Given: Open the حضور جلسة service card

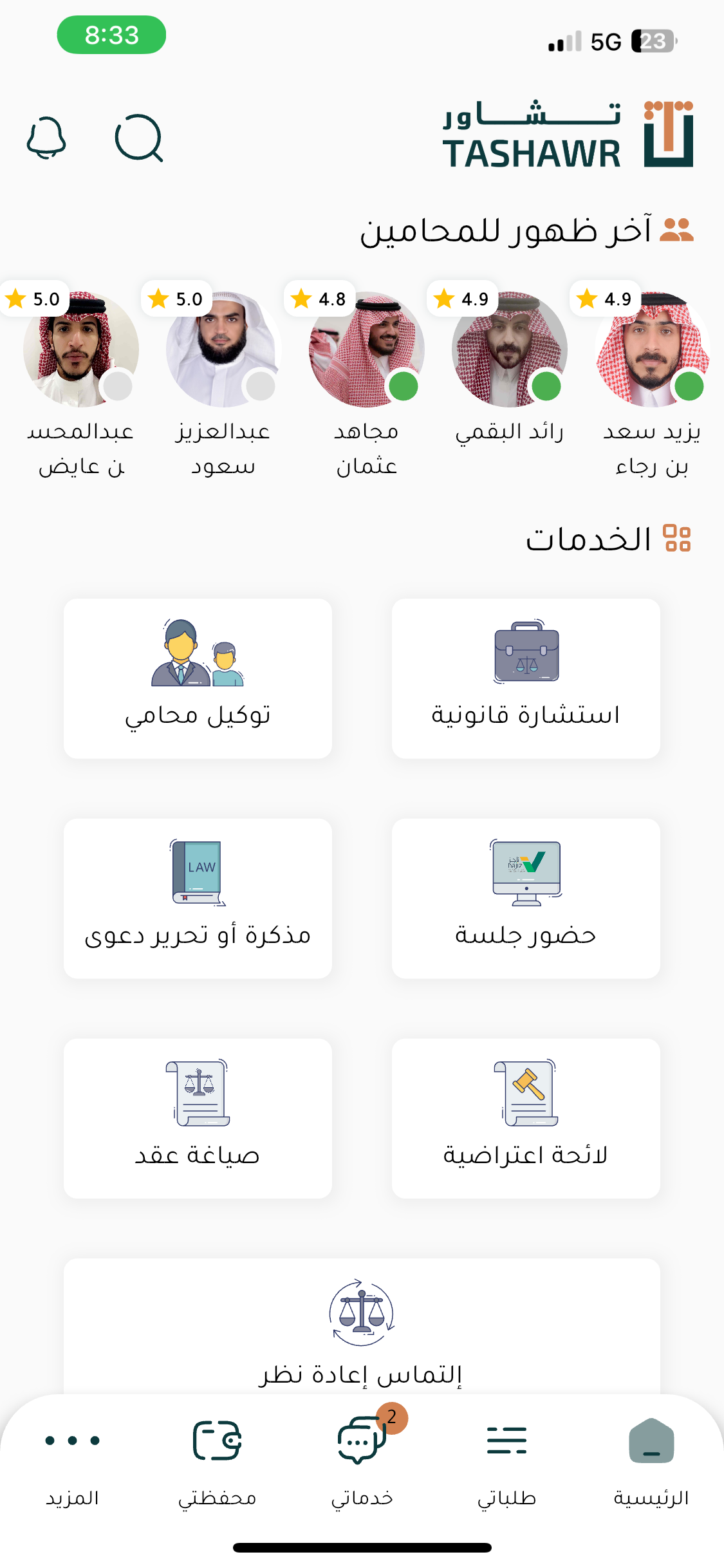Looking at the screenshot, I should (526, 899).
